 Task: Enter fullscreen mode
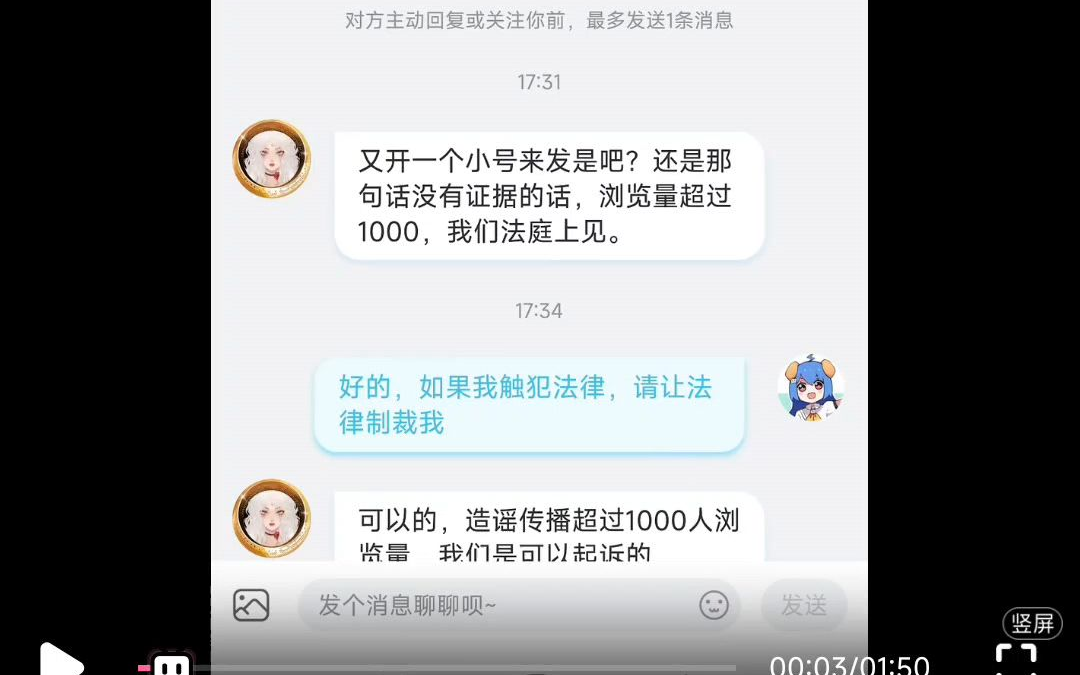1016,660
